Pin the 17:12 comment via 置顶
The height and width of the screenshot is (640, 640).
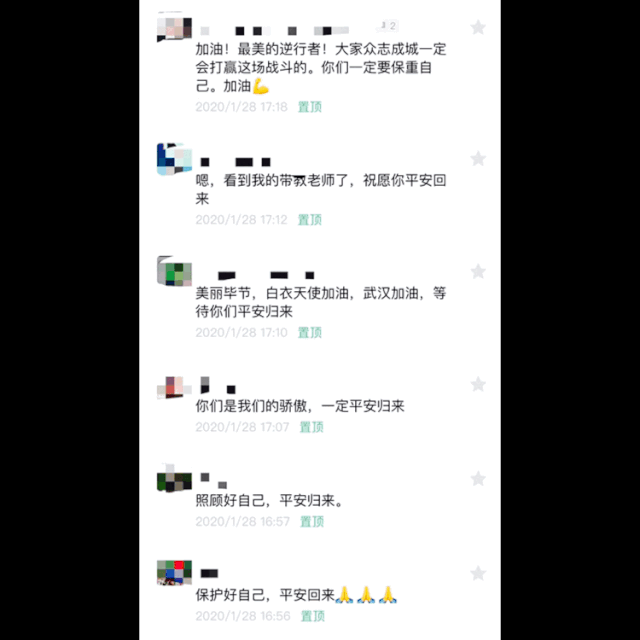tap(310, 219)
